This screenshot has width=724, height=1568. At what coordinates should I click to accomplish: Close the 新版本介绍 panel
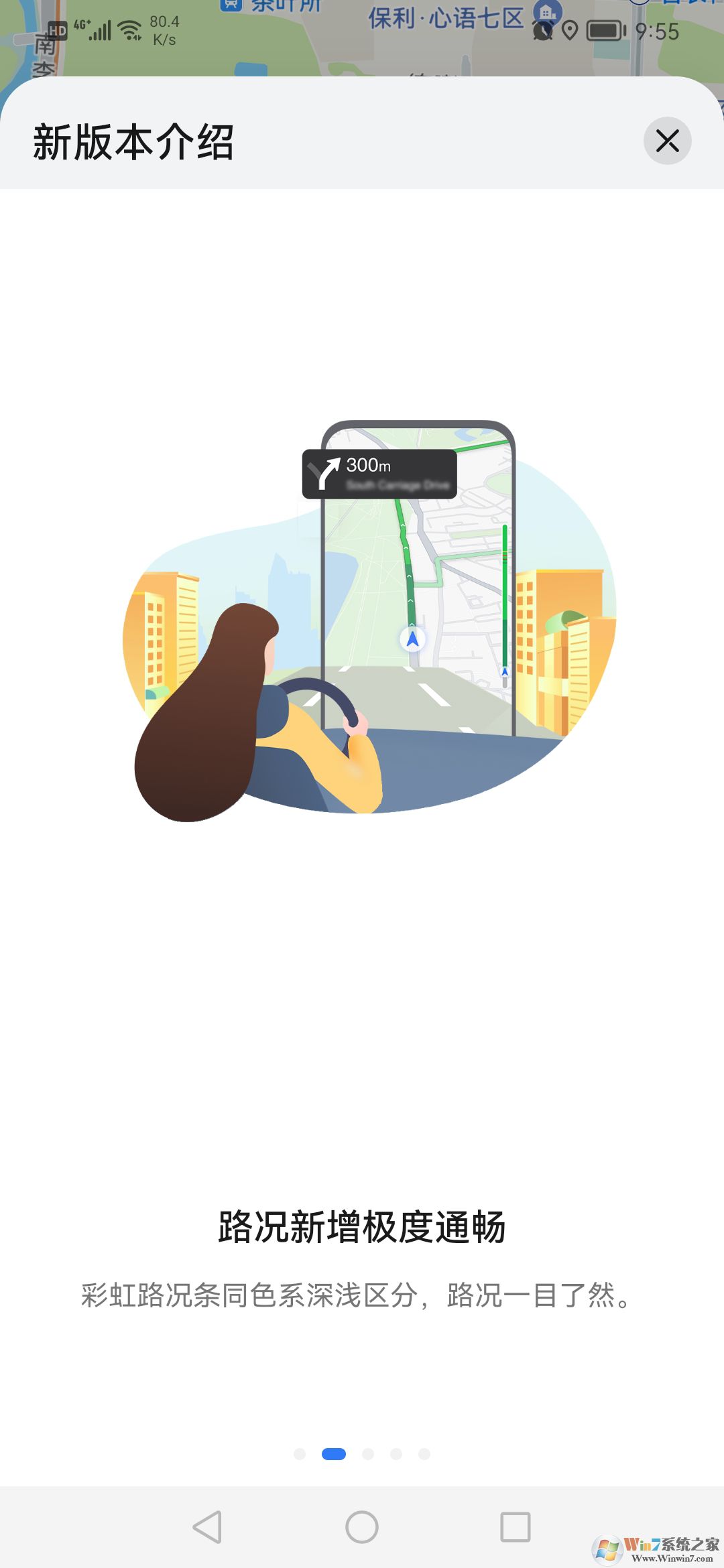667,141
